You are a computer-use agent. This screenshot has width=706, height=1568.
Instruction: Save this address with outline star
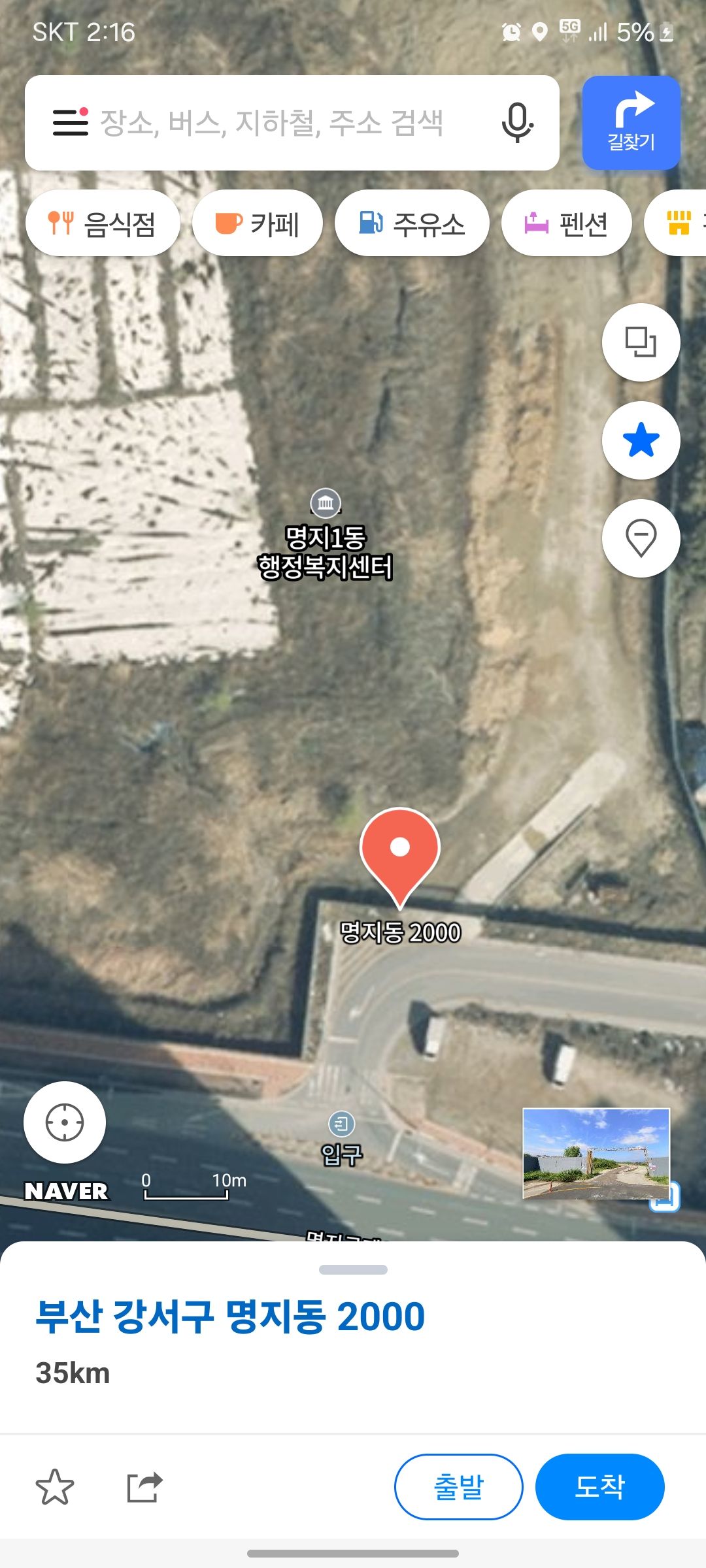point(55,1487)
